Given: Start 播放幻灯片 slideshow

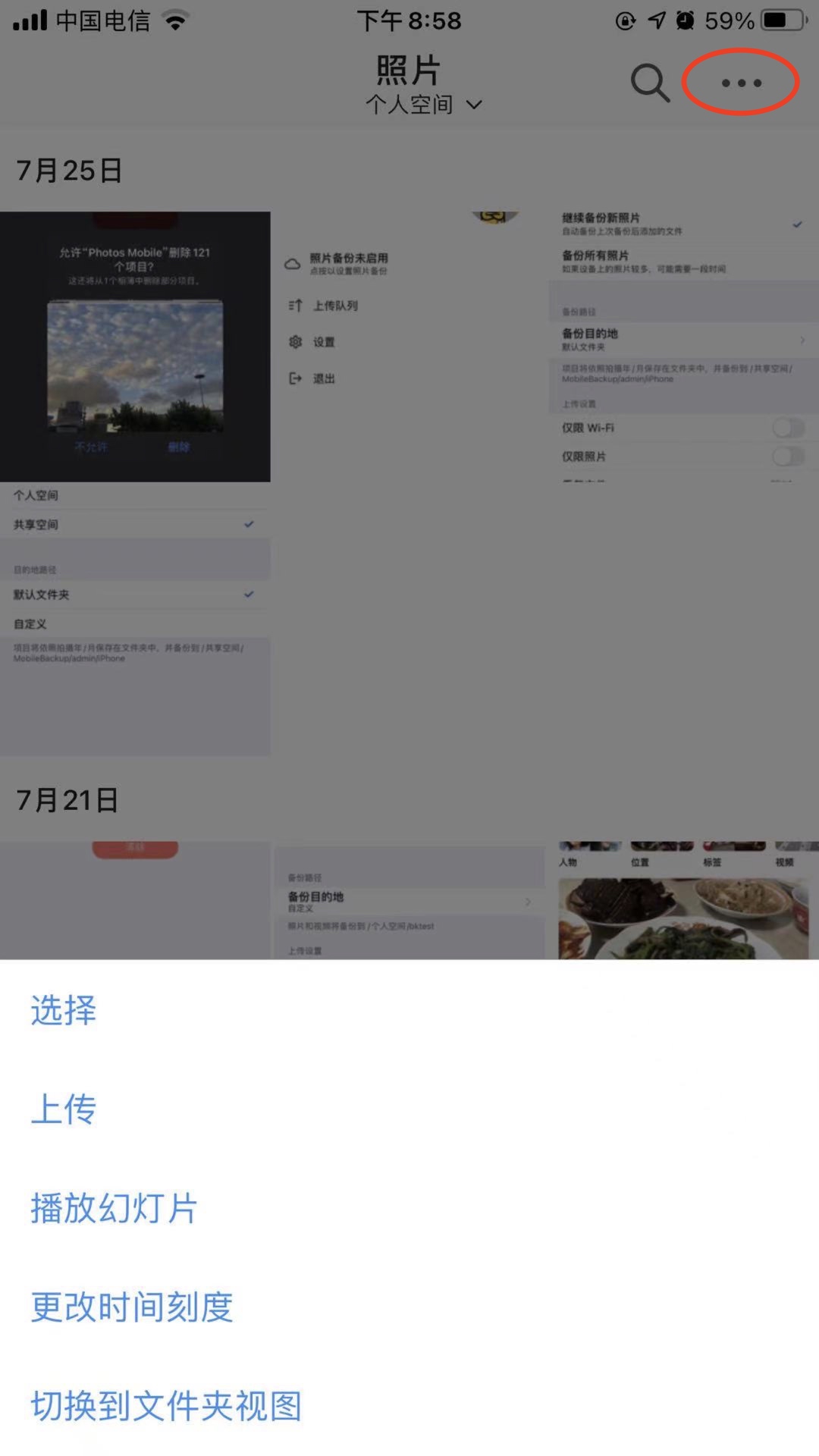Looking at the screenshot, I should point(114,1208).
